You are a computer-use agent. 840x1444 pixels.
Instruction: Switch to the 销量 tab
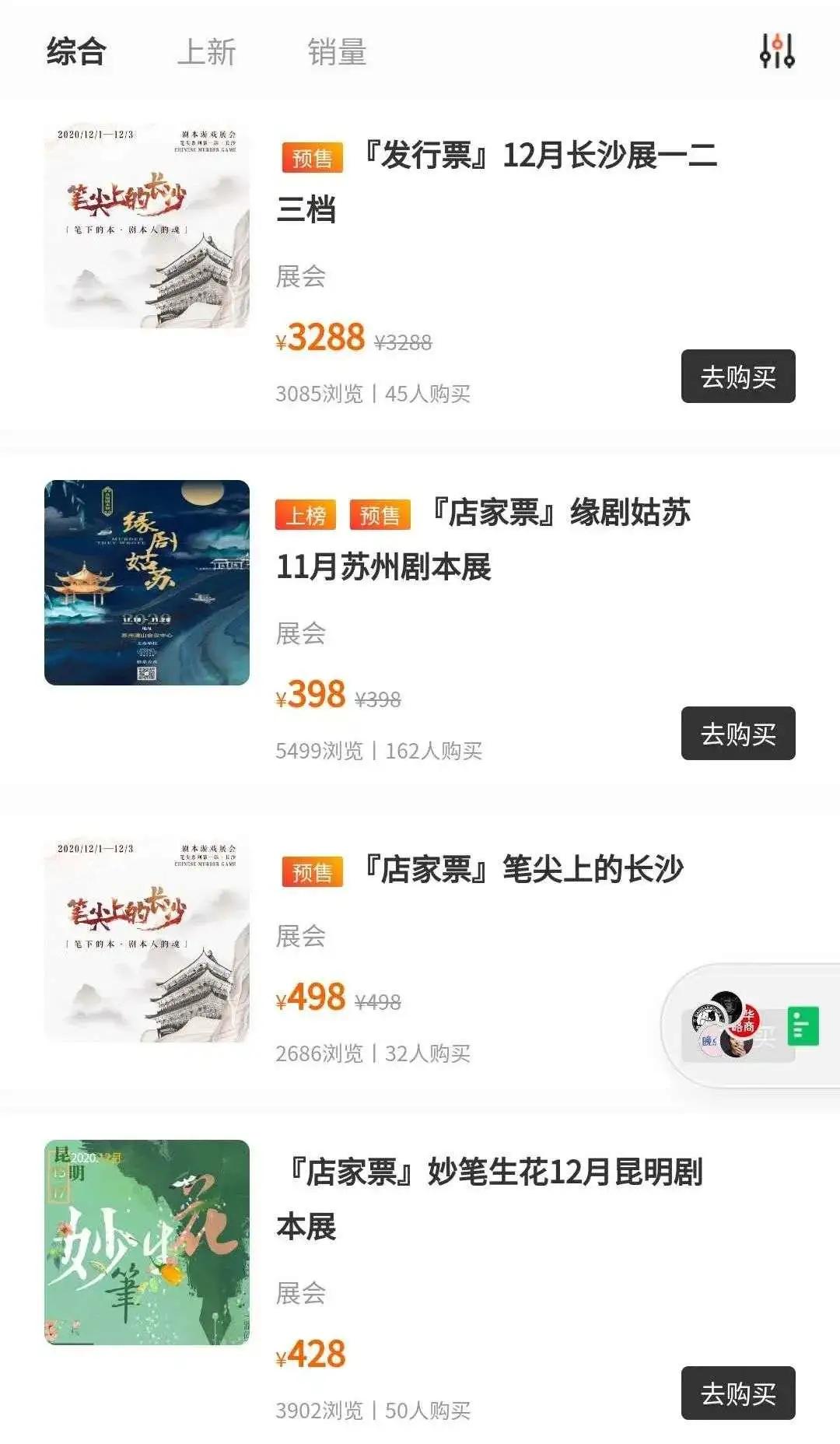pyautogui.click(x=338, y=51)
